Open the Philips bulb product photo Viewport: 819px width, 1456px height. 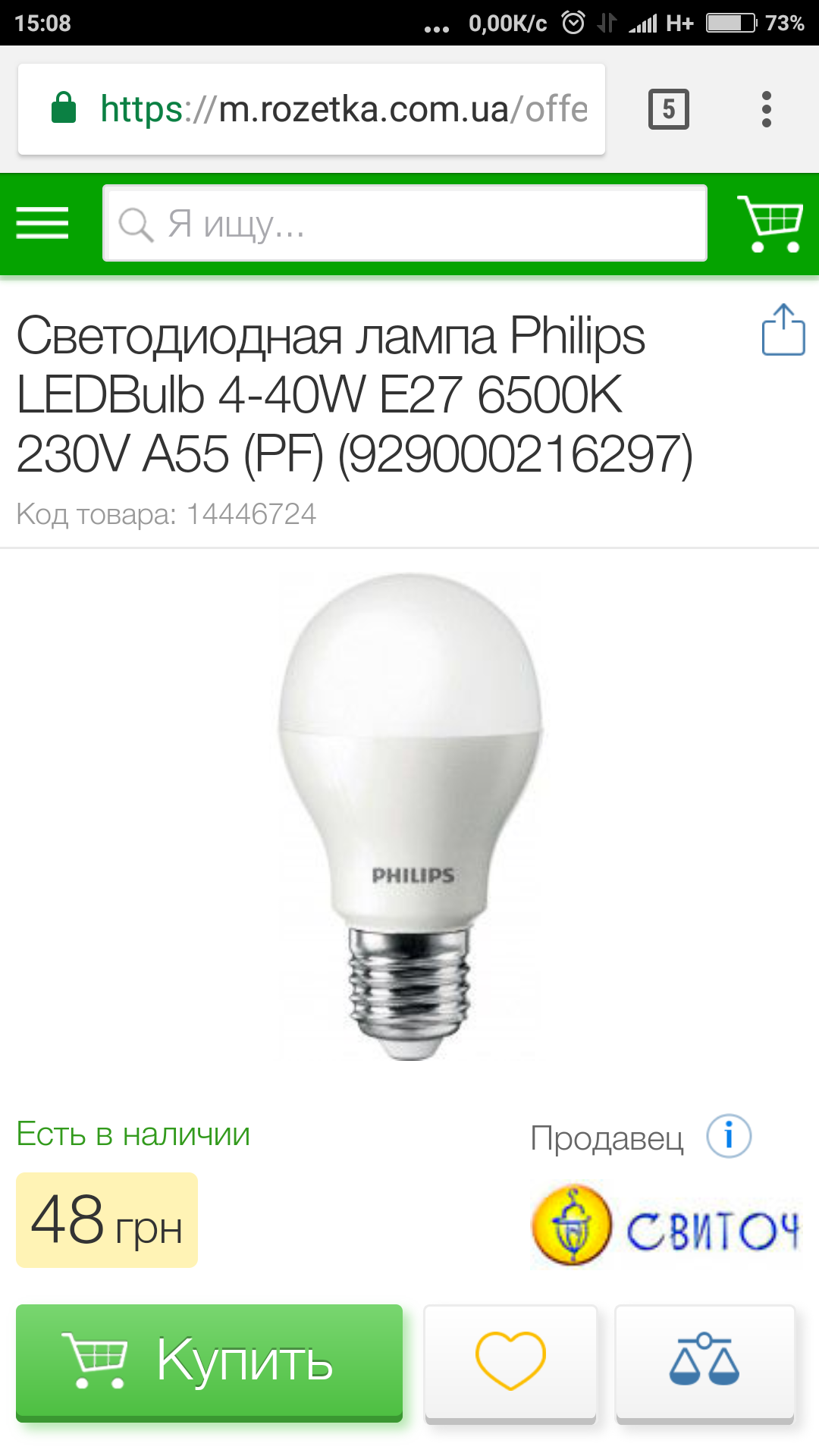pos(409,815)
